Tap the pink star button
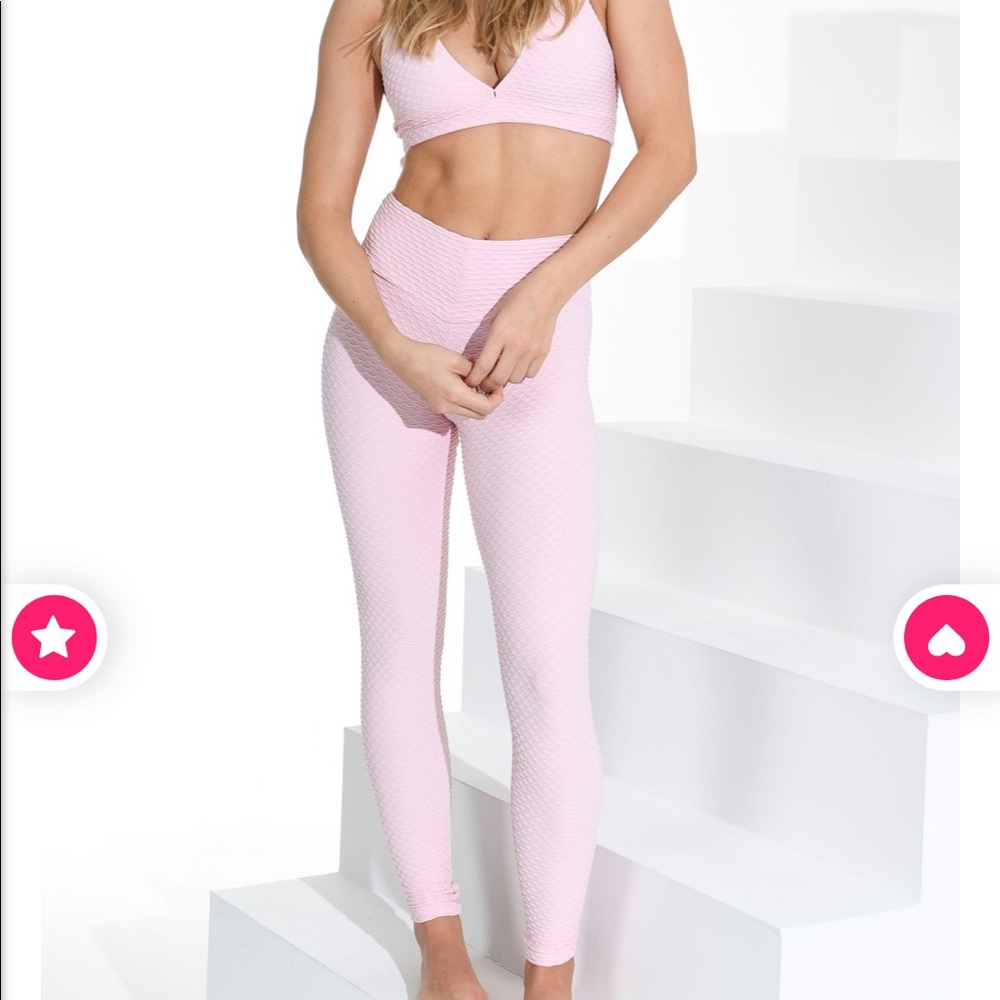The width and height of the screenshot is (1000, 1000). coord(54,637)
